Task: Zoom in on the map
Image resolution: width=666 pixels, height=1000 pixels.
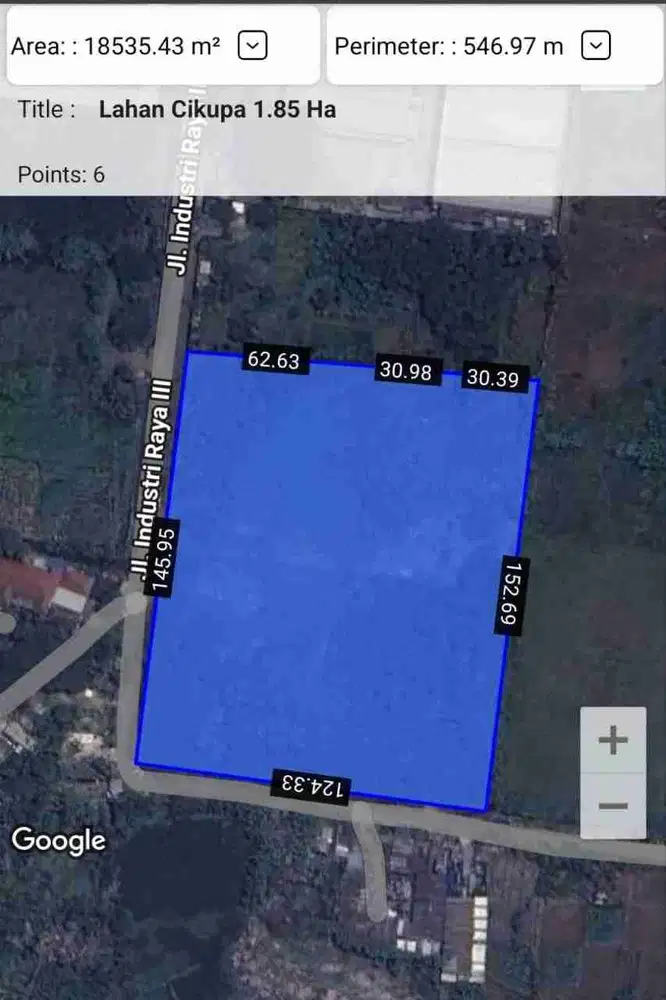Action: coord(612,740)
